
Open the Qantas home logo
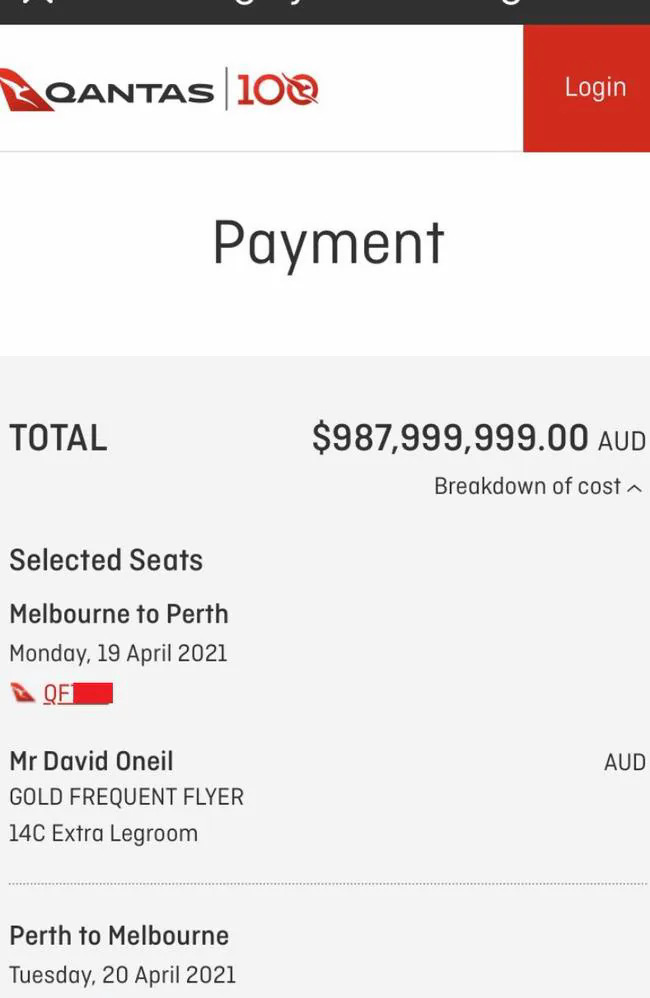click(x=160, y=91)
